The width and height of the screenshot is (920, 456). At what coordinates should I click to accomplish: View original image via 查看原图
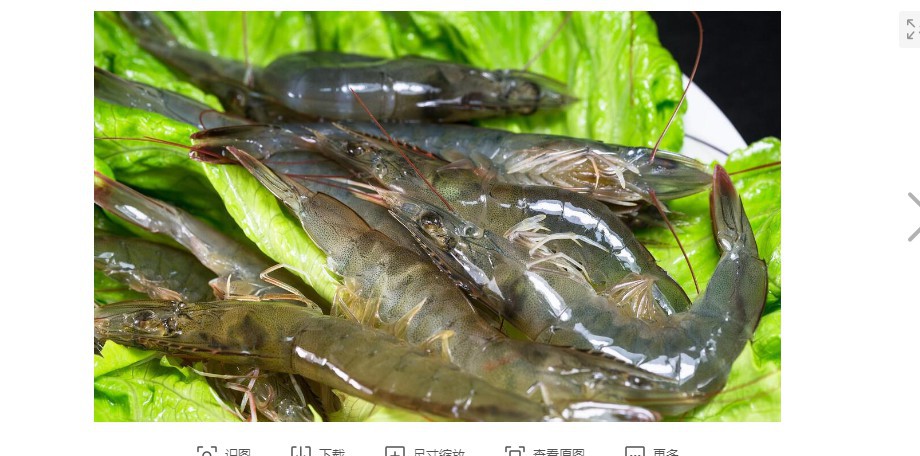(x=545, y=453)
